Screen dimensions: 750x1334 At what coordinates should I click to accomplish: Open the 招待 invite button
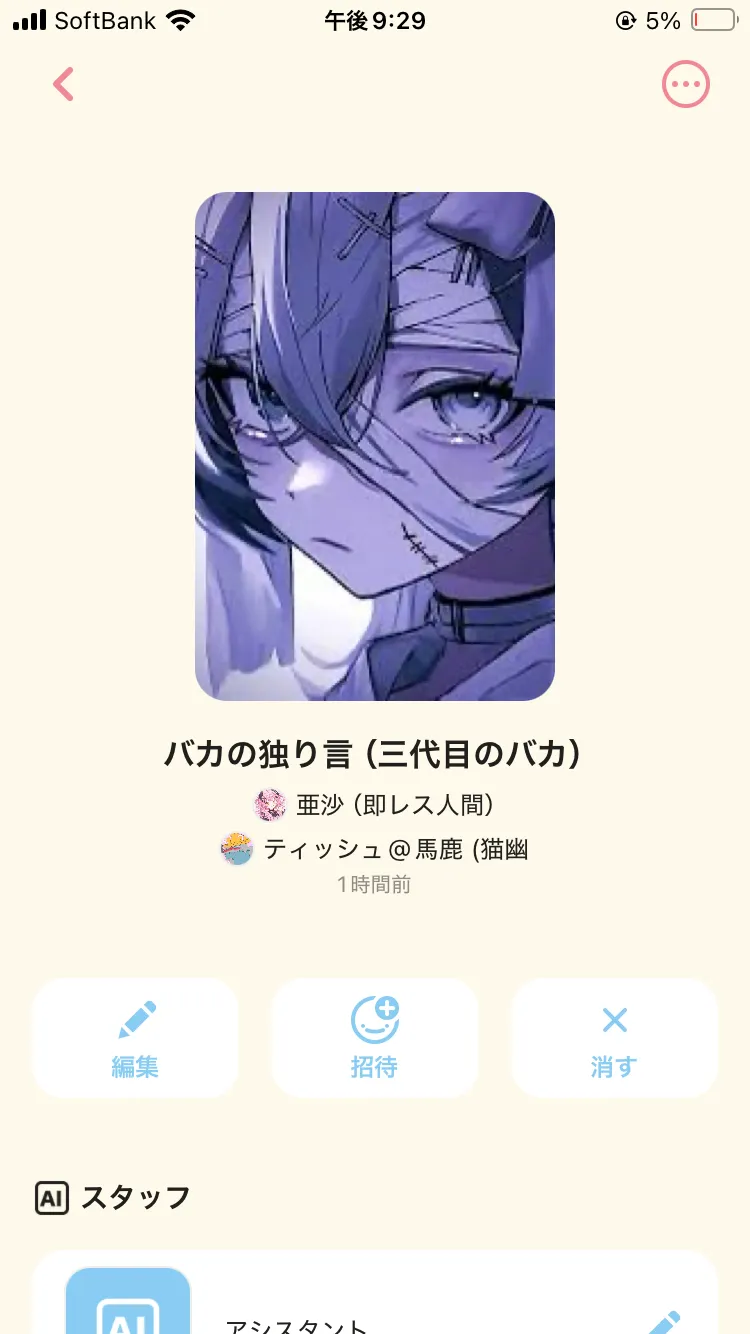375,1038
